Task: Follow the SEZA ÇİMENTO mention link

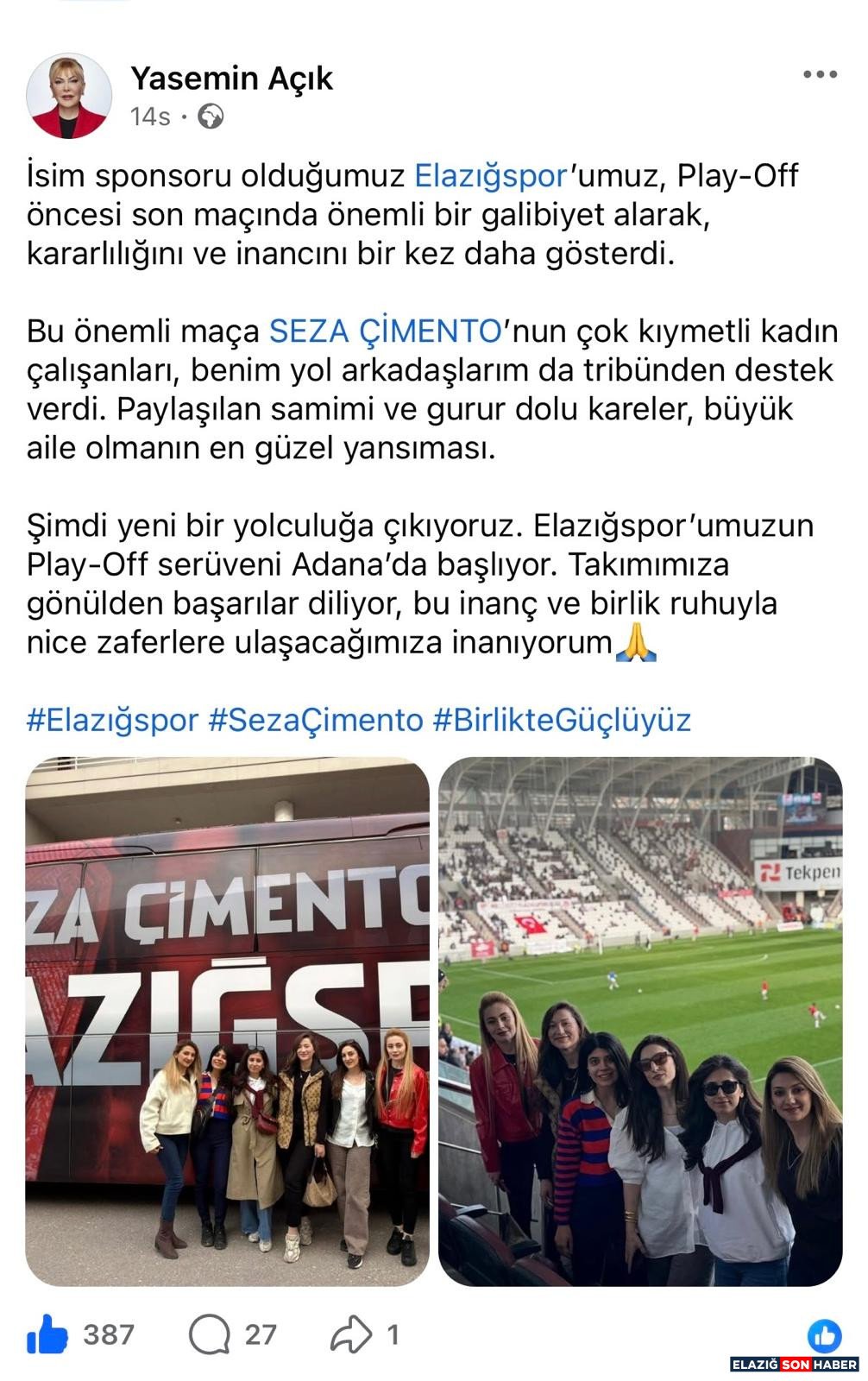Action: pos(386,331)
